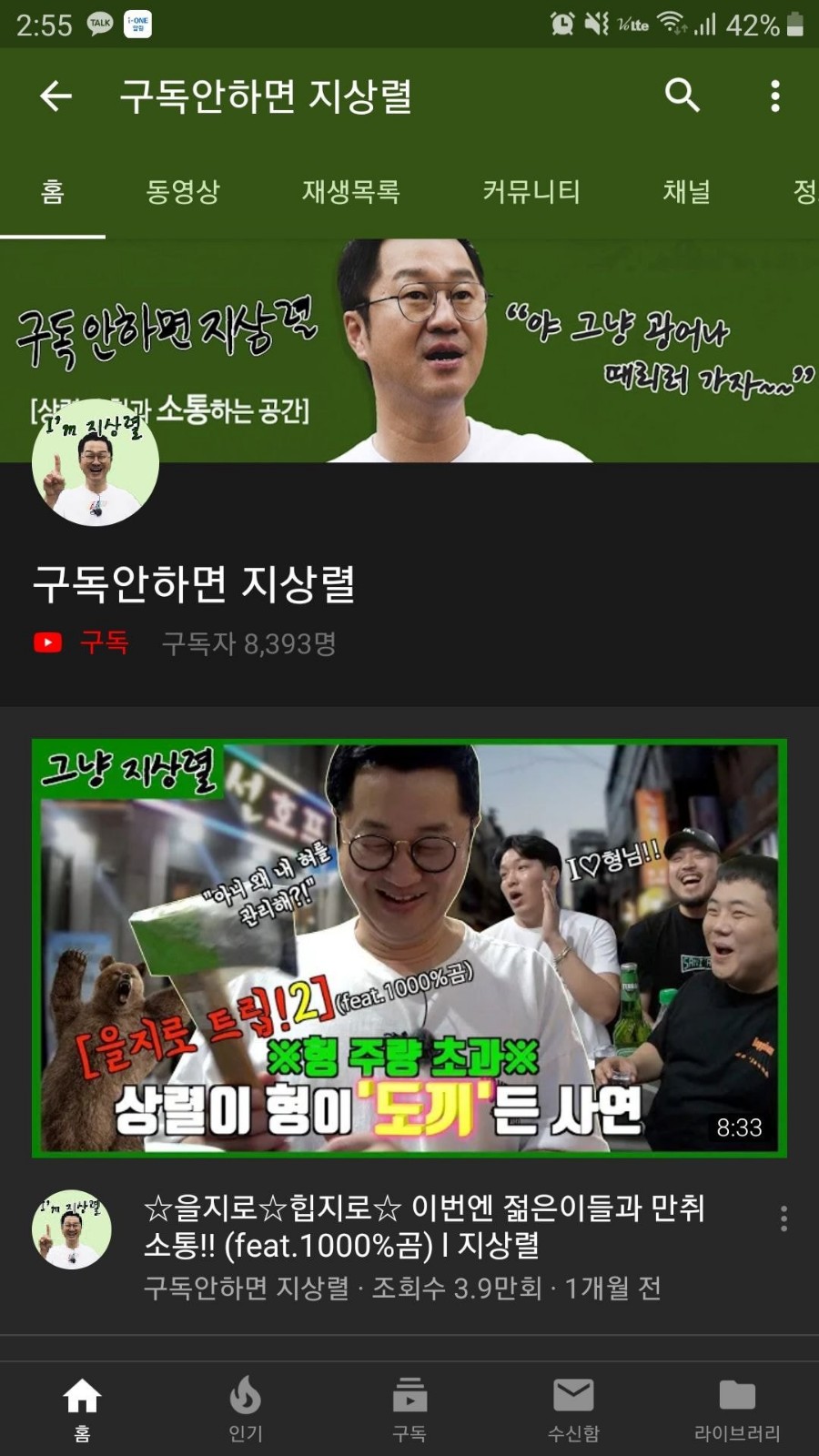Image resolution: width=819 pixels, height=1456 pixels.
Task: Play the 을지로 힙지로 video thumbnail
Action: pos(409,948)
